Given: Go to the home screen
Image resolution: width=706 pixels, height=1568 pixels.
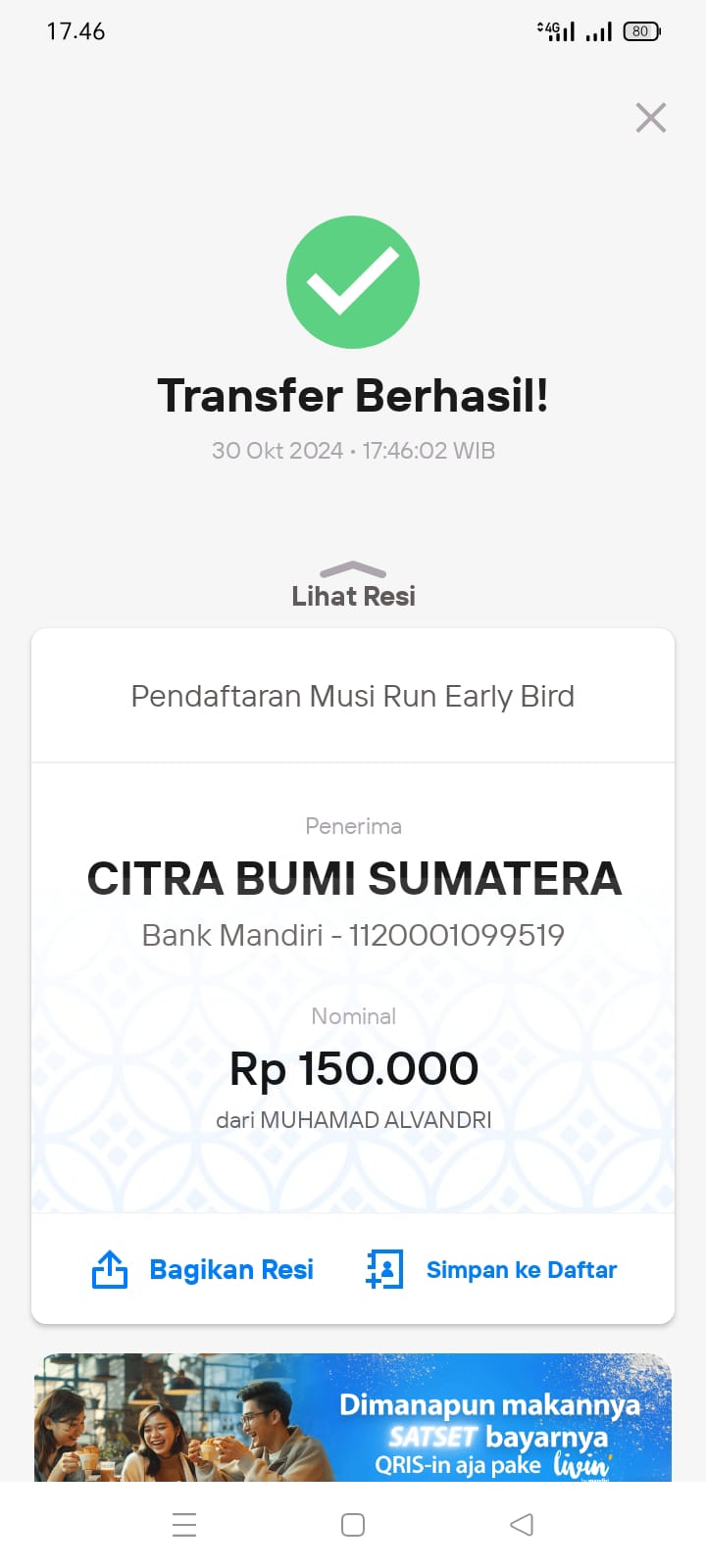Looking at the screenshot, I should coord(353,1525).
